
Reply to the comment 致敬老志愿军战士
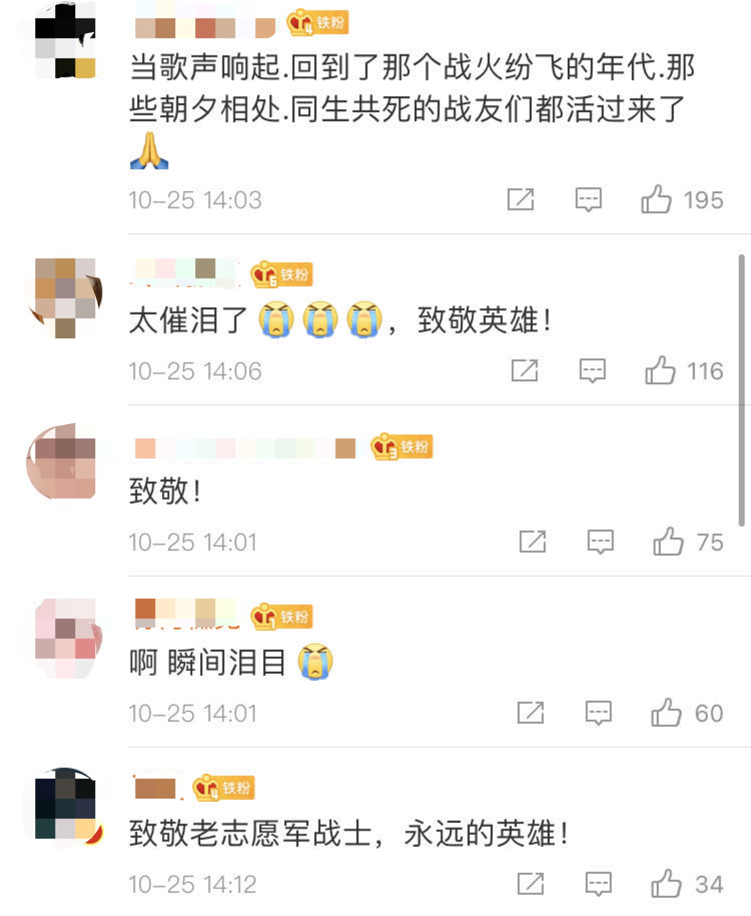tap(598, 884)
